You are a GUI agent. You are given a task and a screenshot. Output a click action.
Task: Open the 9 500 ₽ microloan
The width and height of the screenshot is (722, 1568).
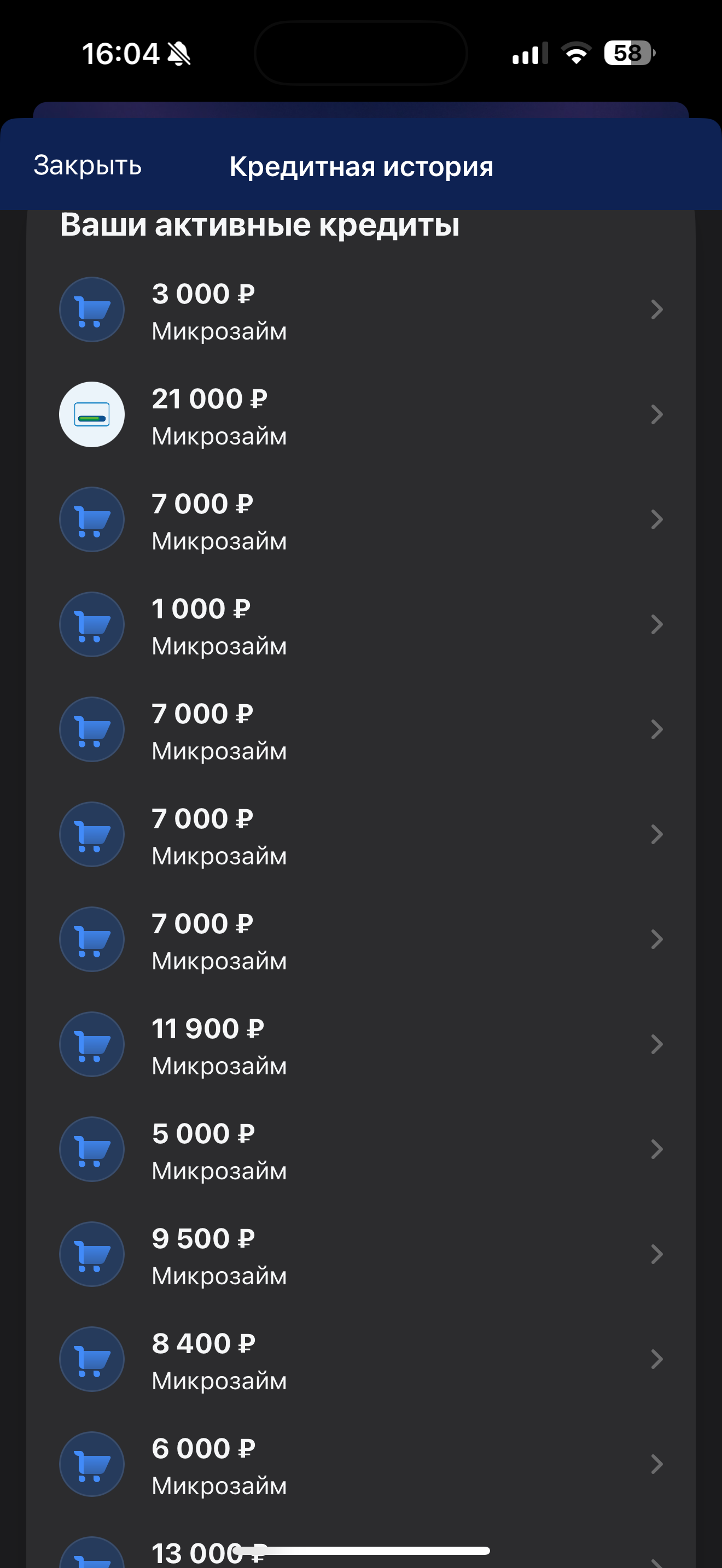(x=361, y=1255)
